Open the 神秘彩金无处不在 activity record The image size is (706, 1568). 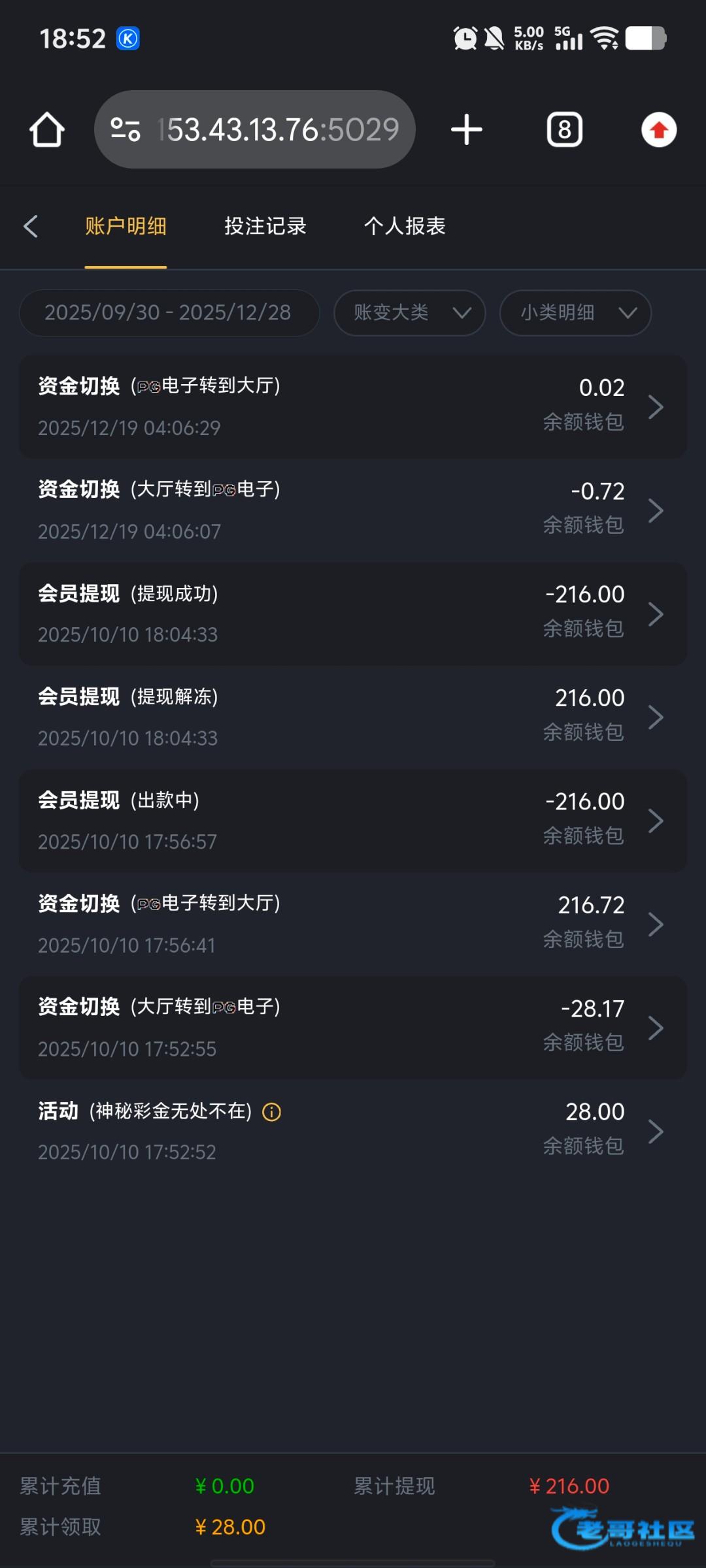(353, 1131)
